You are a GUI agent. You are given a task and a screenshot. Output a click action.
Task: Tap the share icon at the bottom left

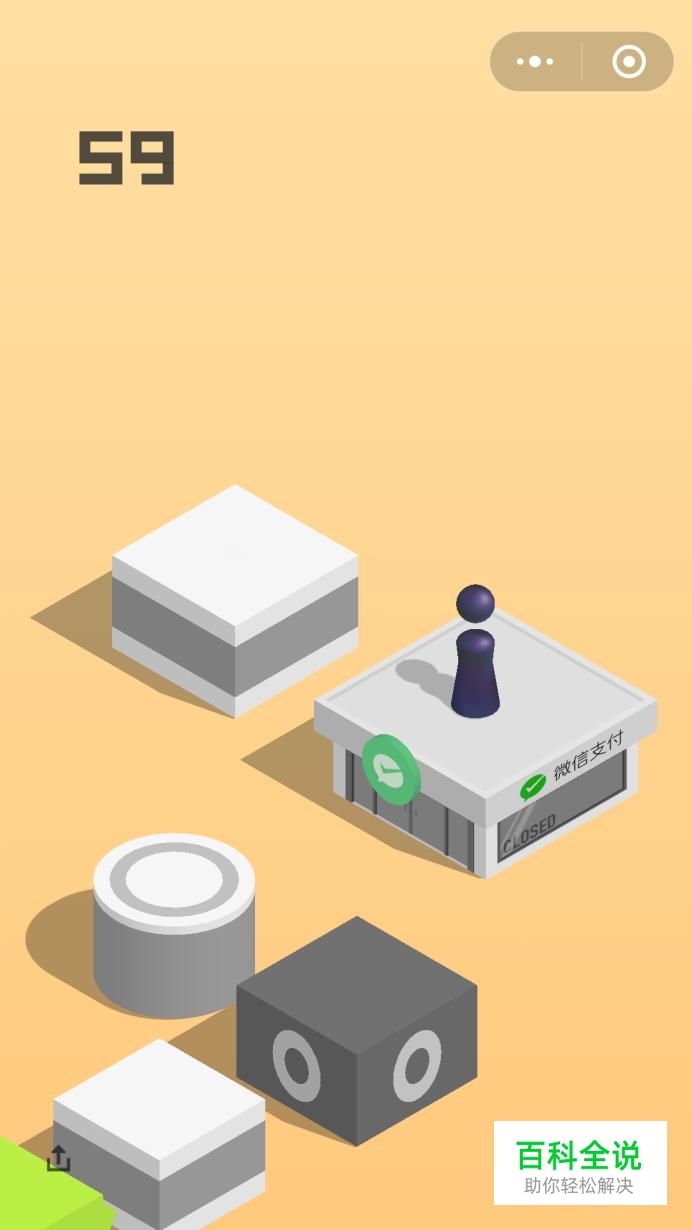[59, 1159]
